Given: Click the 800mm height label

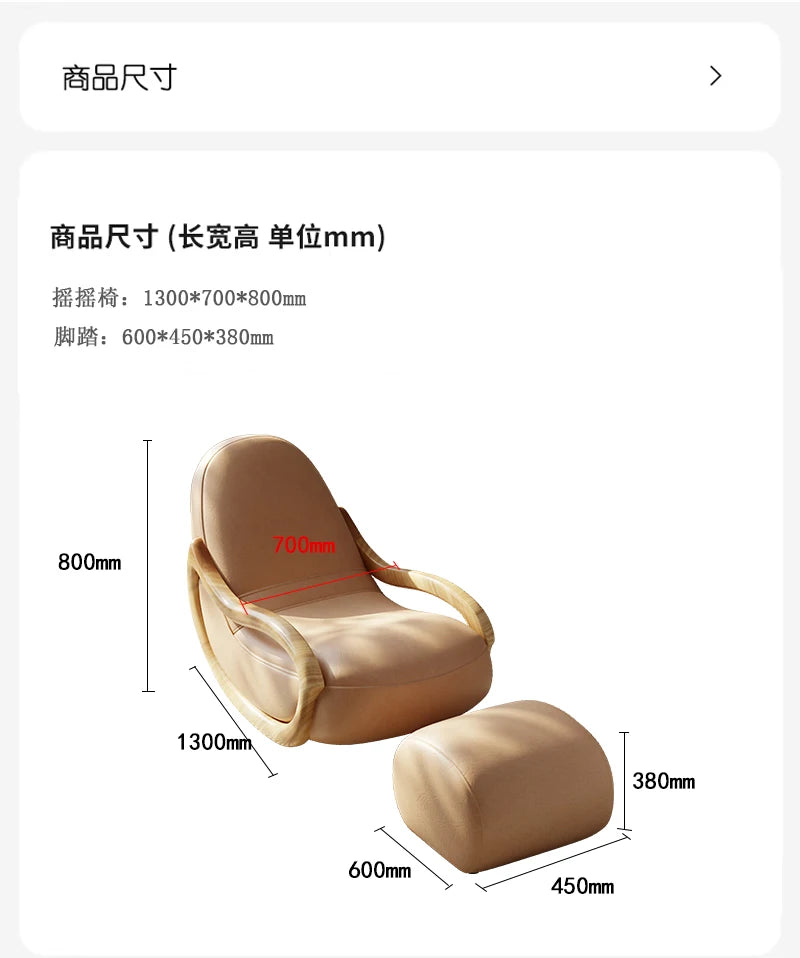Looking at the screenshot, I should click(90, 561).
